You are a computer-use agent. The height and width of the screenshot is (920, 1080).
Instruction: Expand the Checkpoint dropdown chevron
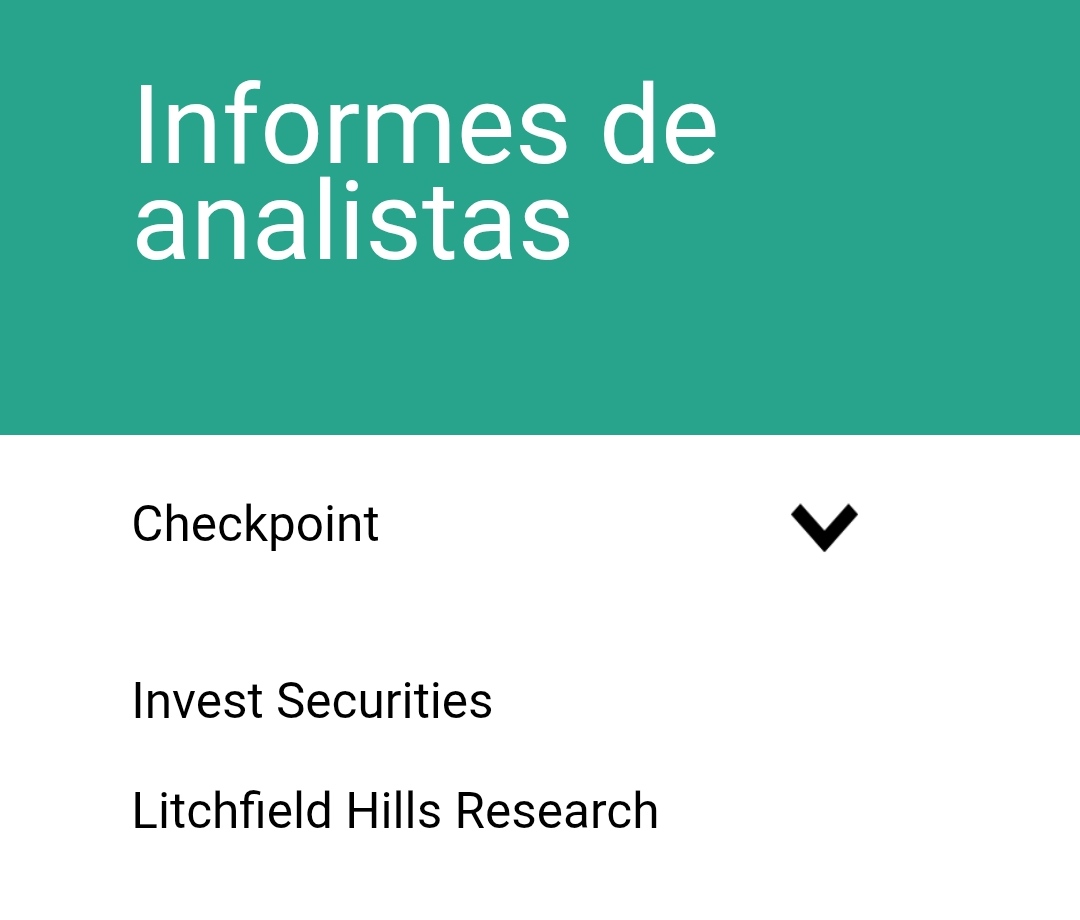[824, 527]
